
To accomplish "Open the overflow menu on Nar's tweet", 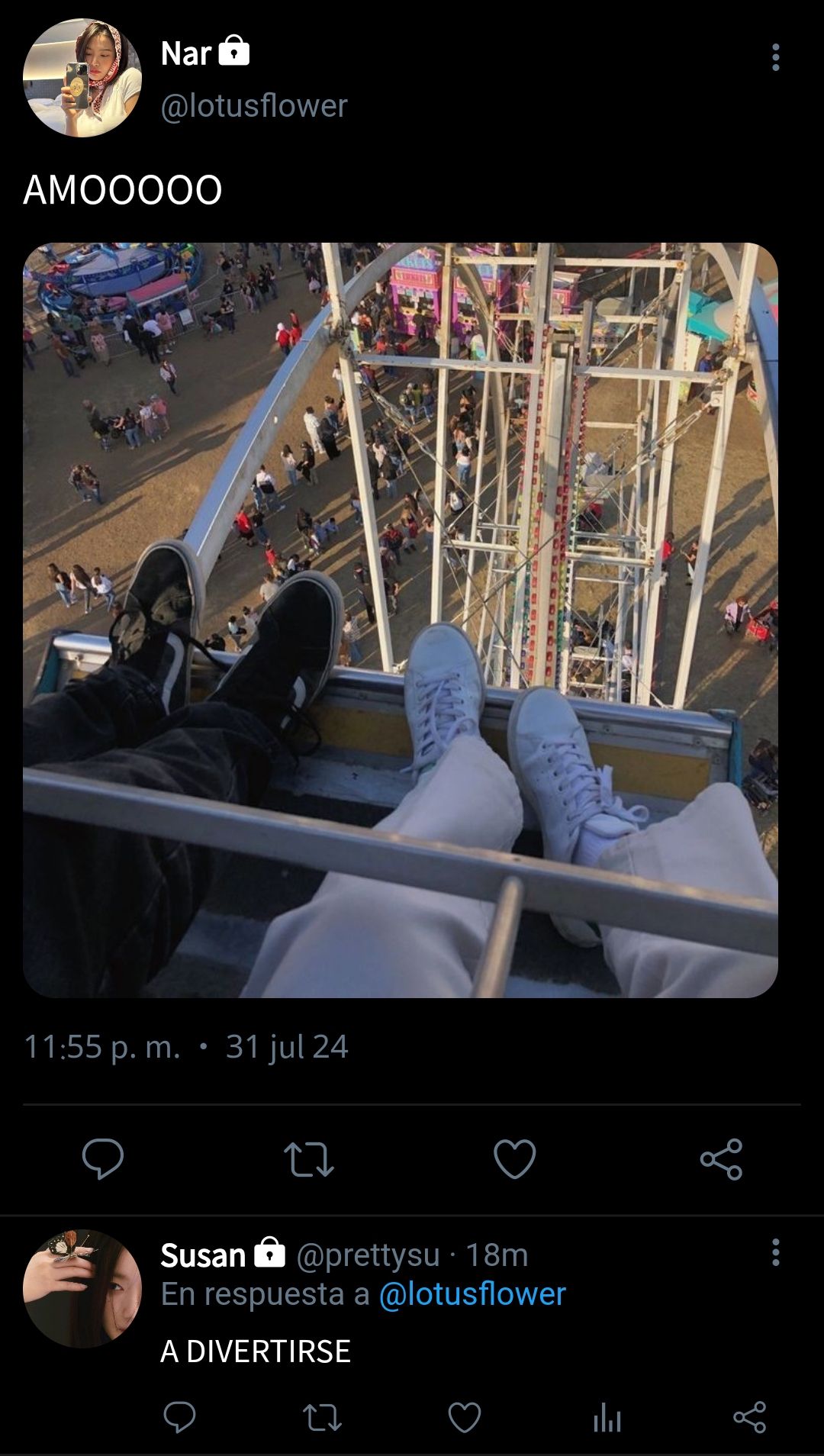I will 775,57.
